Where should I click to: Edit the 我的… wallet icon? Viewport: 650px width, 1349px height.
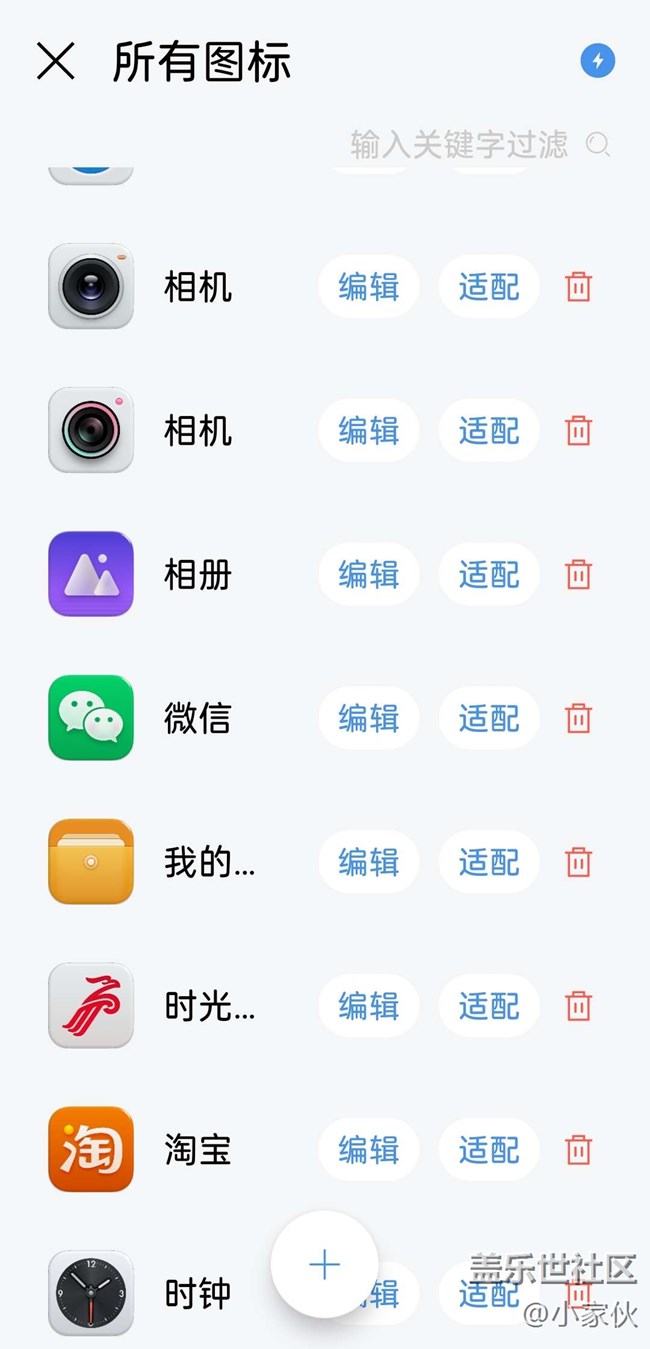(x=368, y=862)
